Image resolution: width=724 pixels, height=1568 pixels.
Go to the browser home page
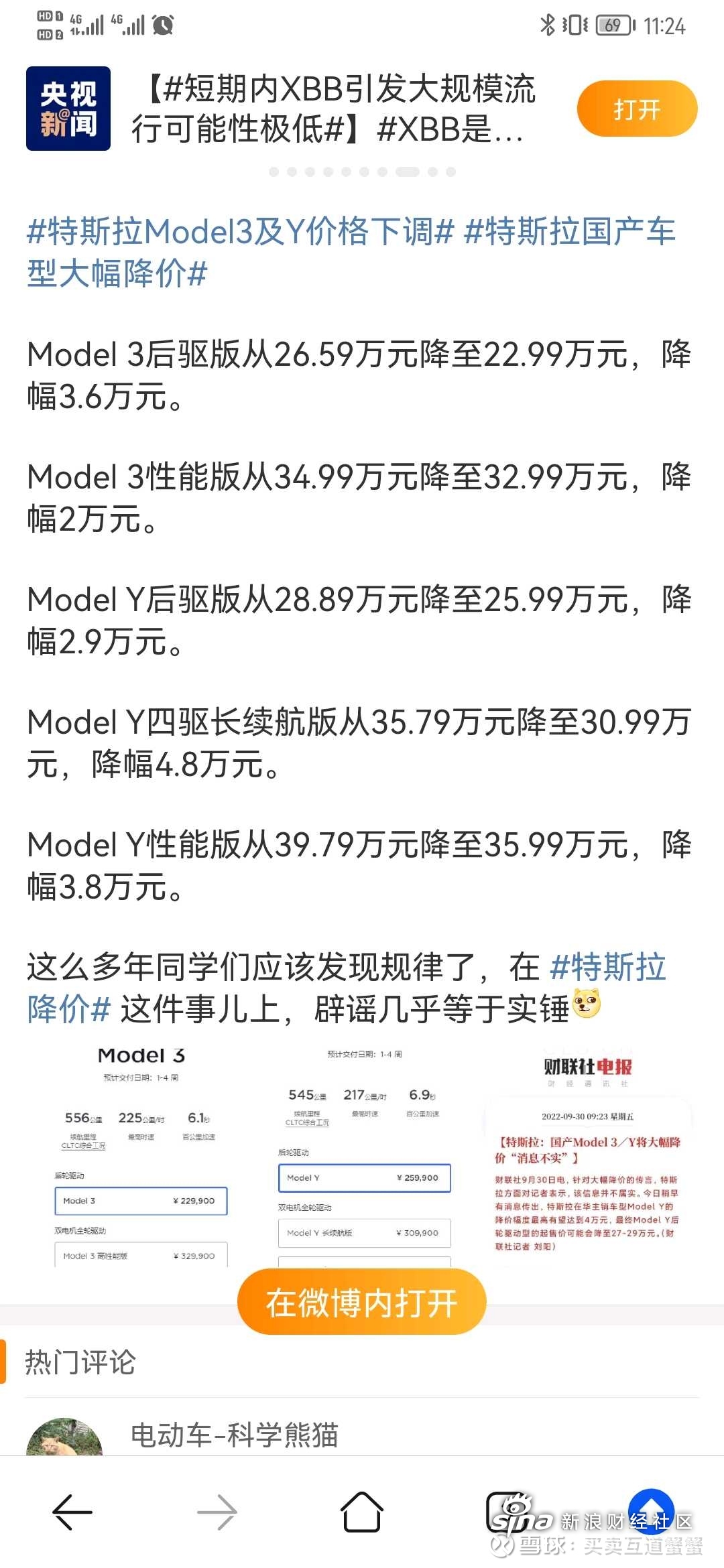(x=362, y=1512)
